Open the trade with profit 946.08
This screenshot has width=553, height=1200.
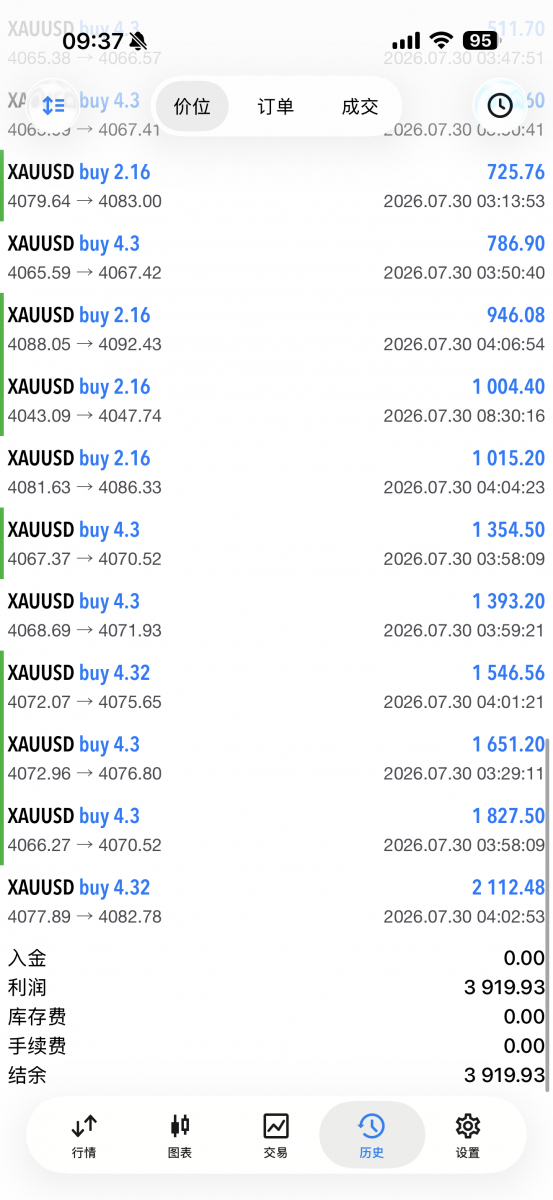tap(276, 329)
